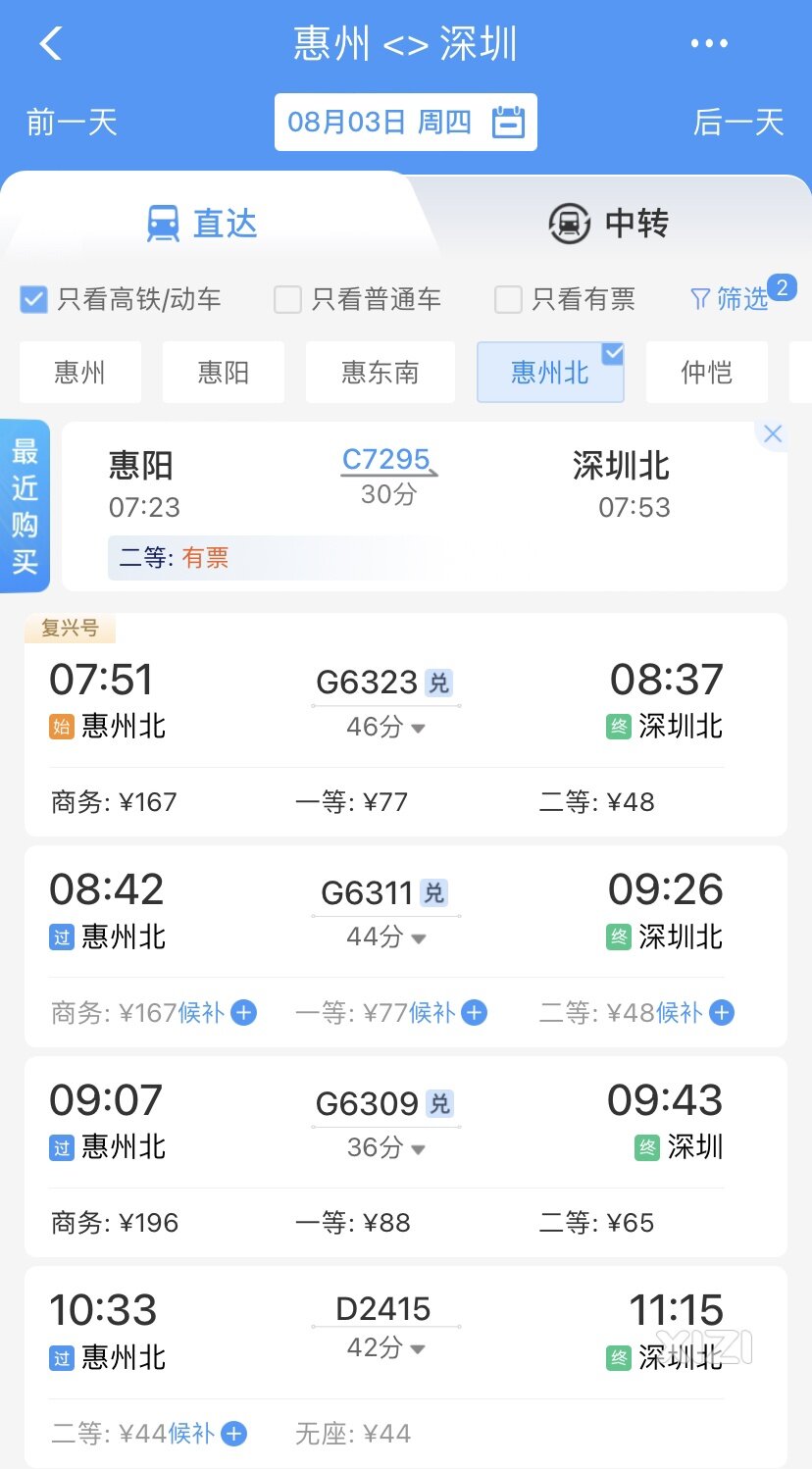The width and height of the screenshot is (812, 1469).
Task: Uncheck 只看高铁/动车 checkbox
Action: pyautogui.click(x=34, y=299)
